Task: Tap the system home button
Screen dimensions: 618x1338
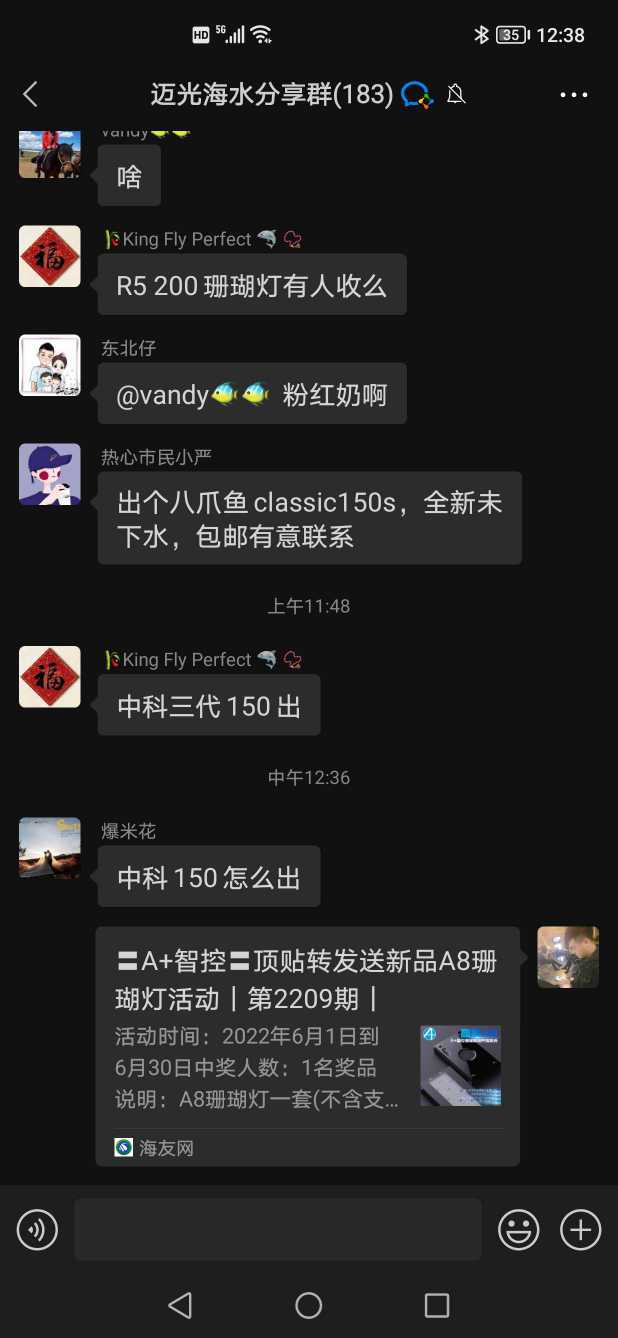Action: [x=308, y=1305]
